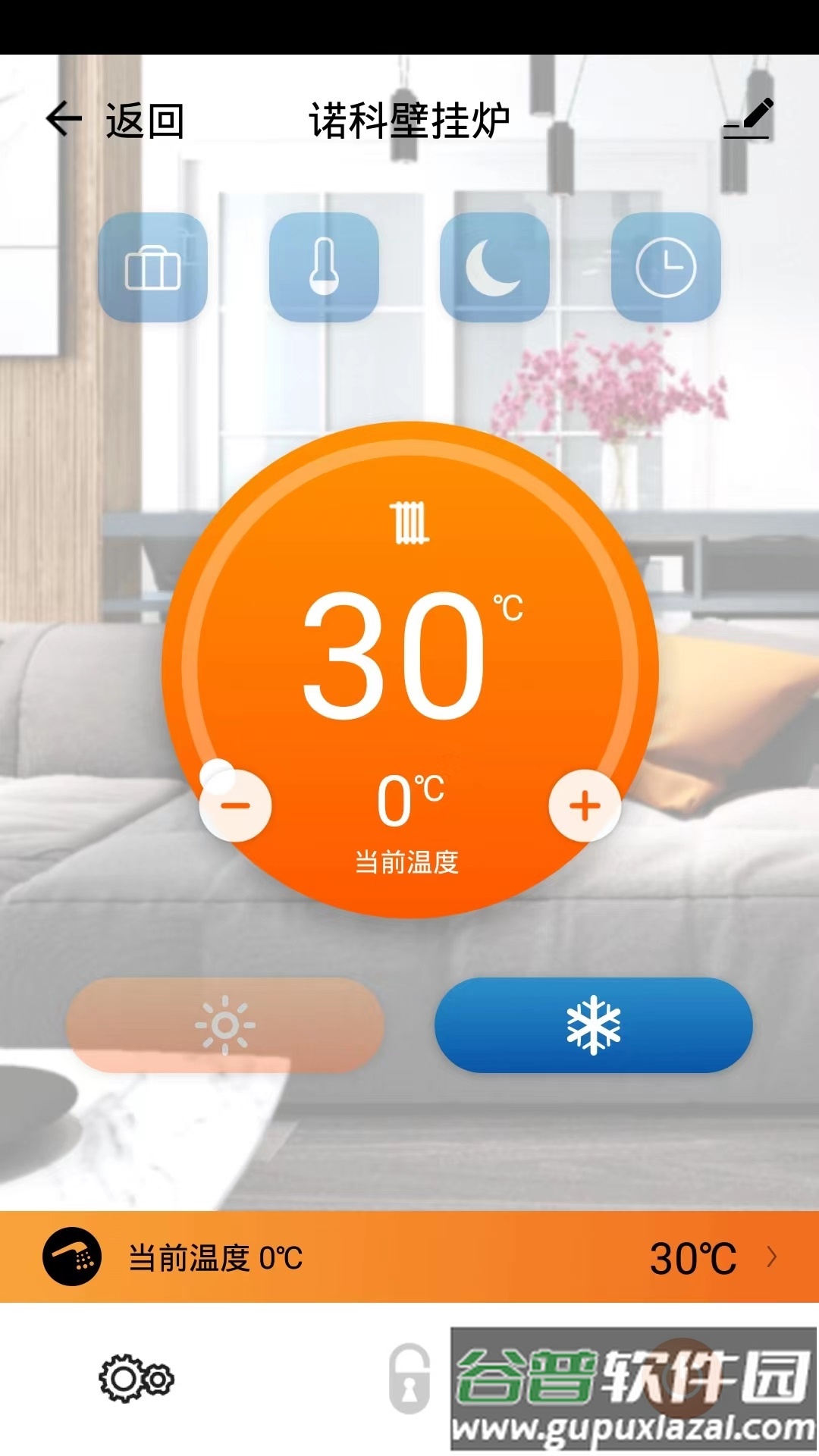Open the gears settings icon
This screenshot has height=1456, width=819.
[136, 1379]
